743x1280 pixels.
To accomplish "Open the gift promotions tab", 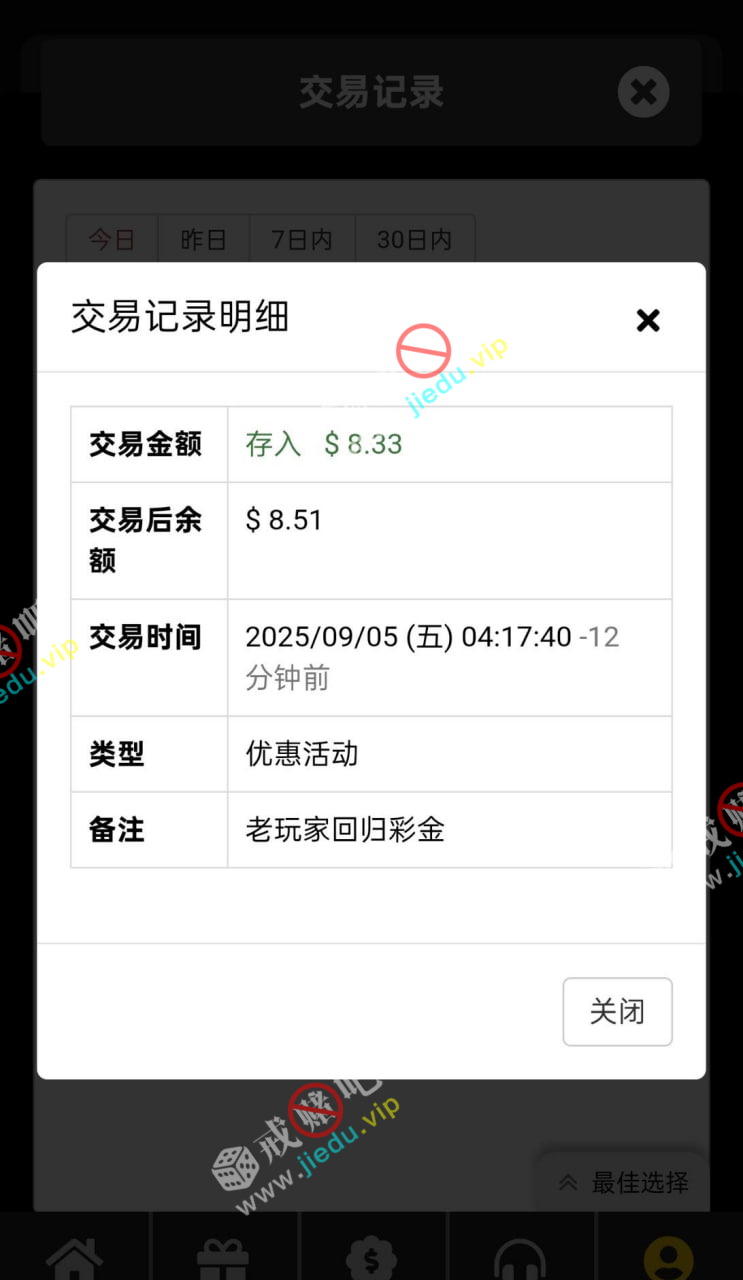I will [223, 1256].
